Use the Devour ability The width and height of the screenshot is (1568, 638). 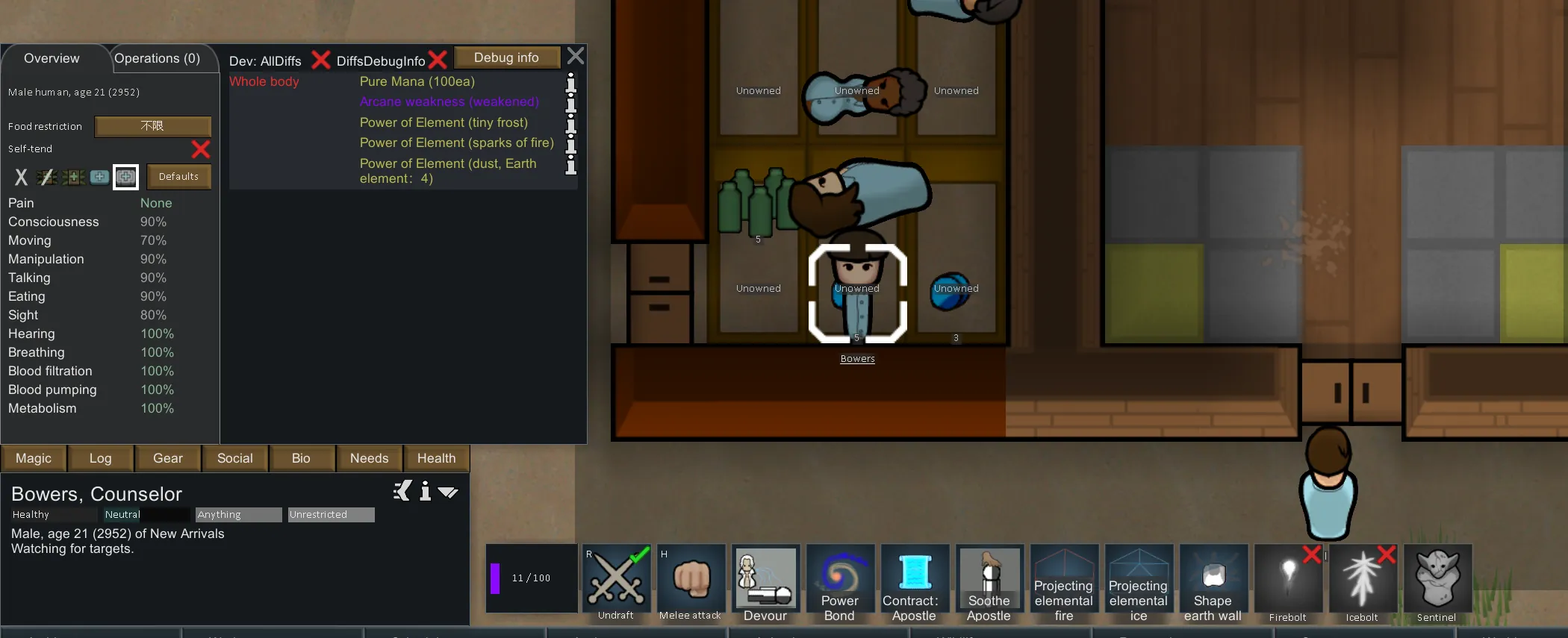tap(765, 584)
